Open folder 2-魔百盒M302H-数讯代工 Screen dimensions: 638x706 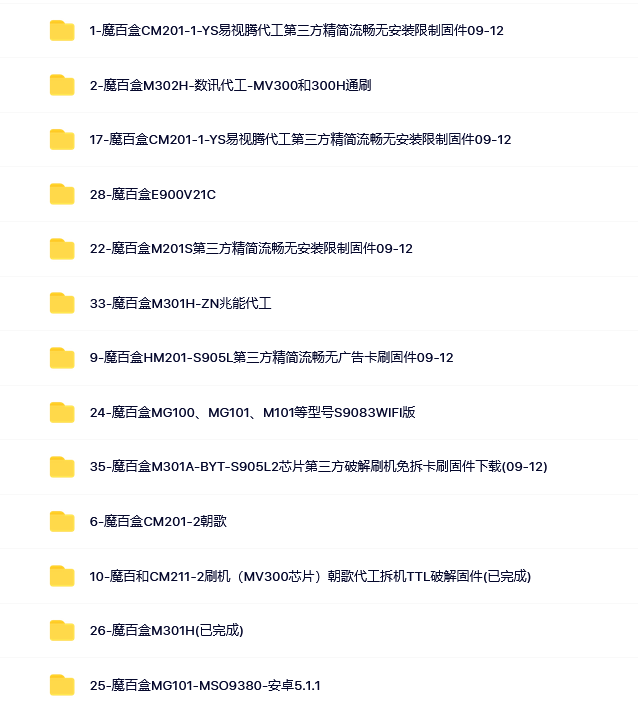coord(230,85)
